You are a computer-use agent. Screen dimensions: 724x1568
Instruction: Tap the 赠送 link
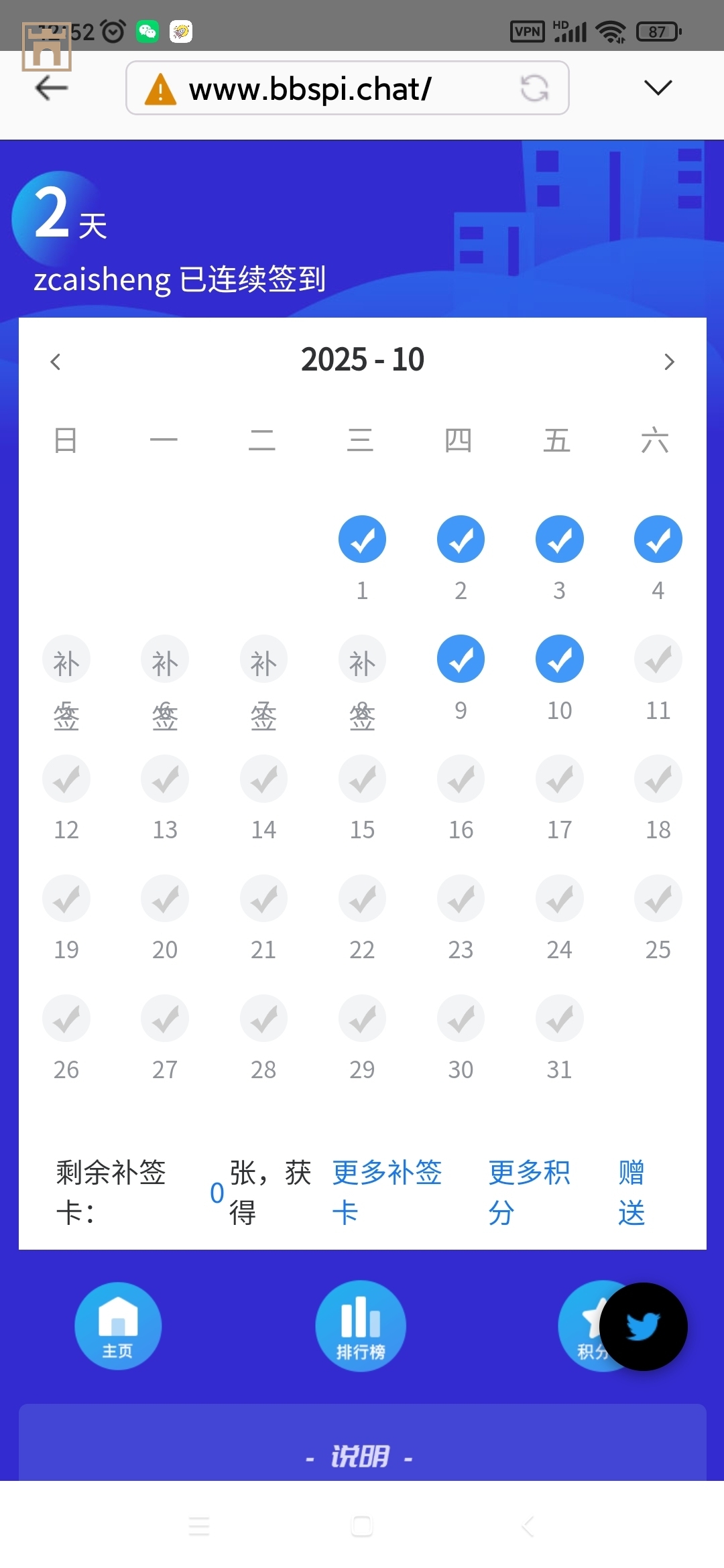pyautogui.click(x=631, y=1191)
